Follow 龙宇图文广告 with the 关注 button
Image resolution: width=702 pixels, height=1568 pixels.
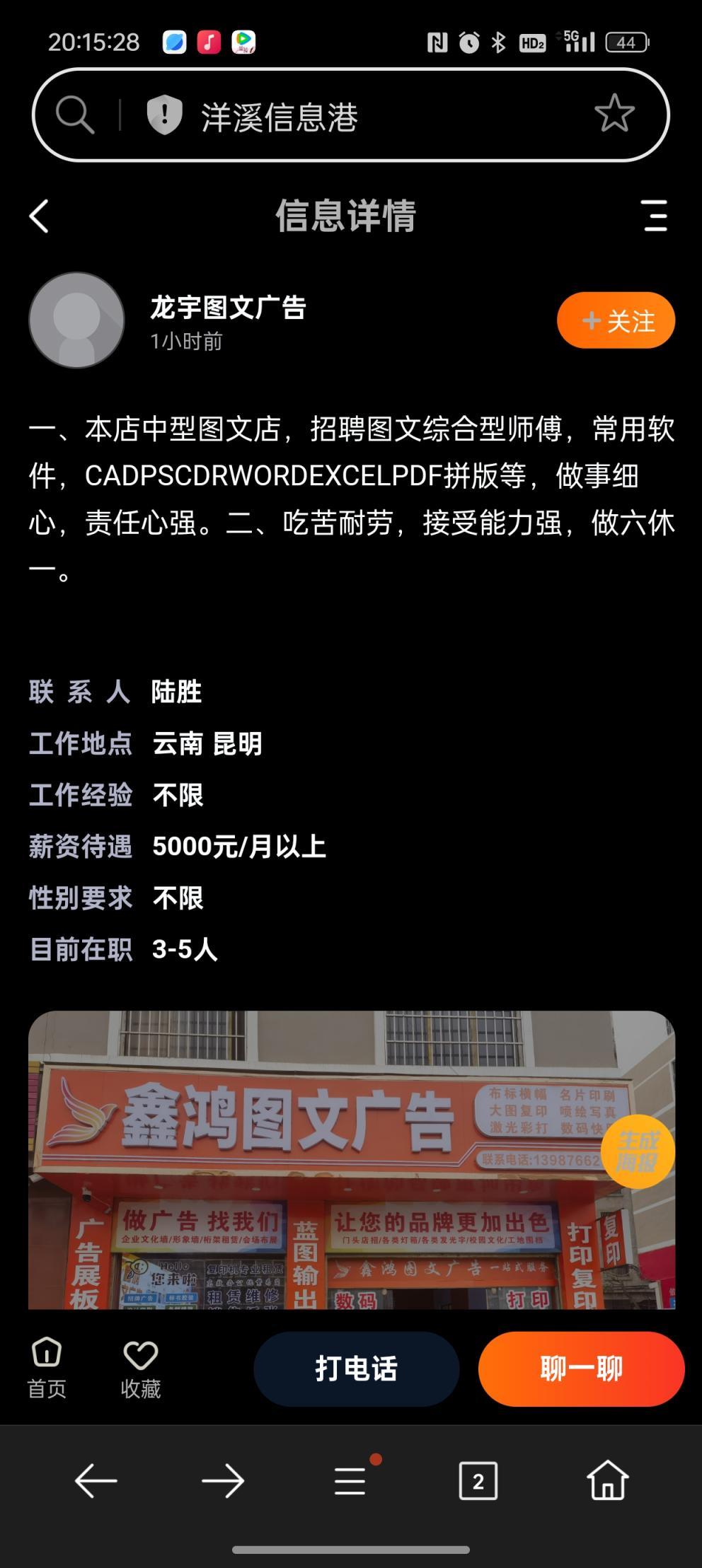pos(616,320)
